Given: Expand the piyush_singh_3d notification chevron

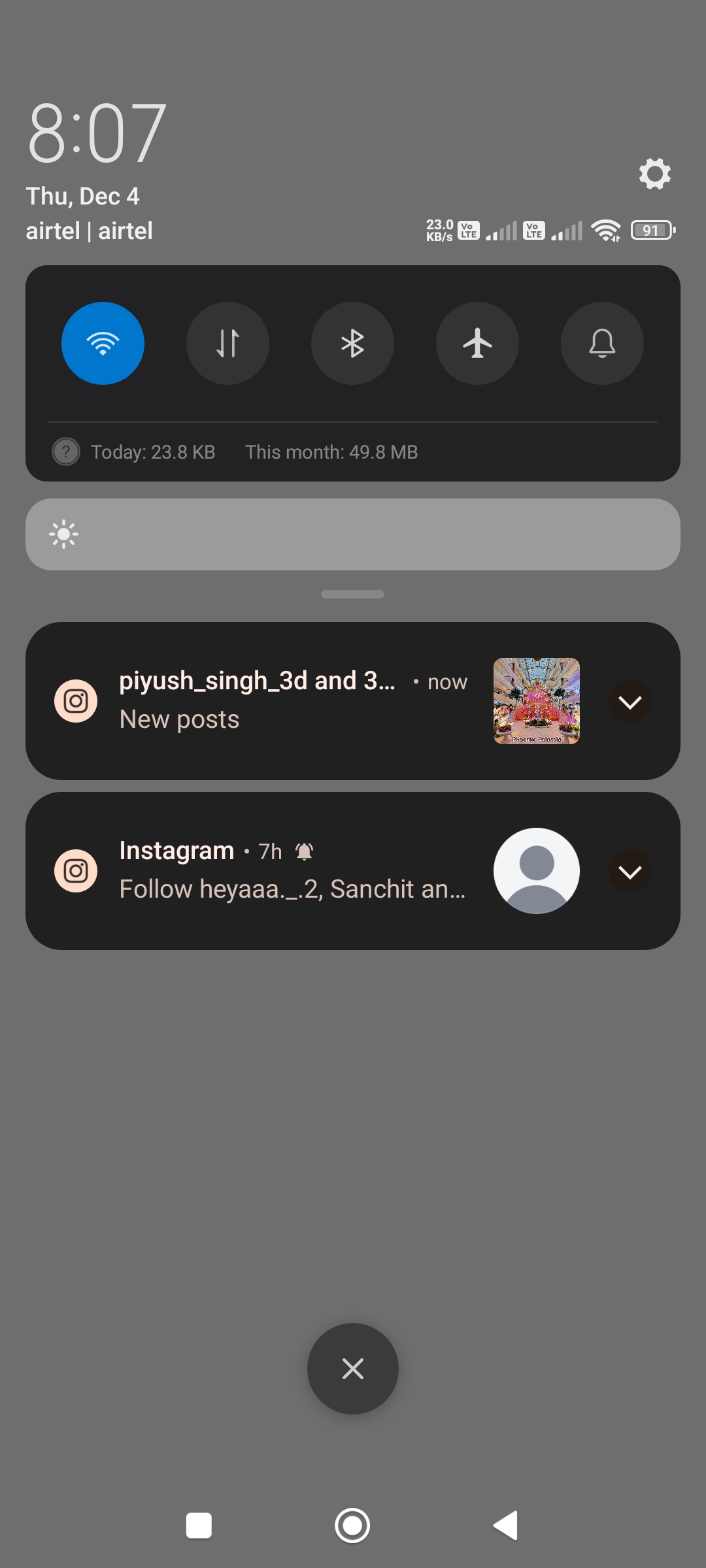Looking at the screenshot, I should pos(630,702).
